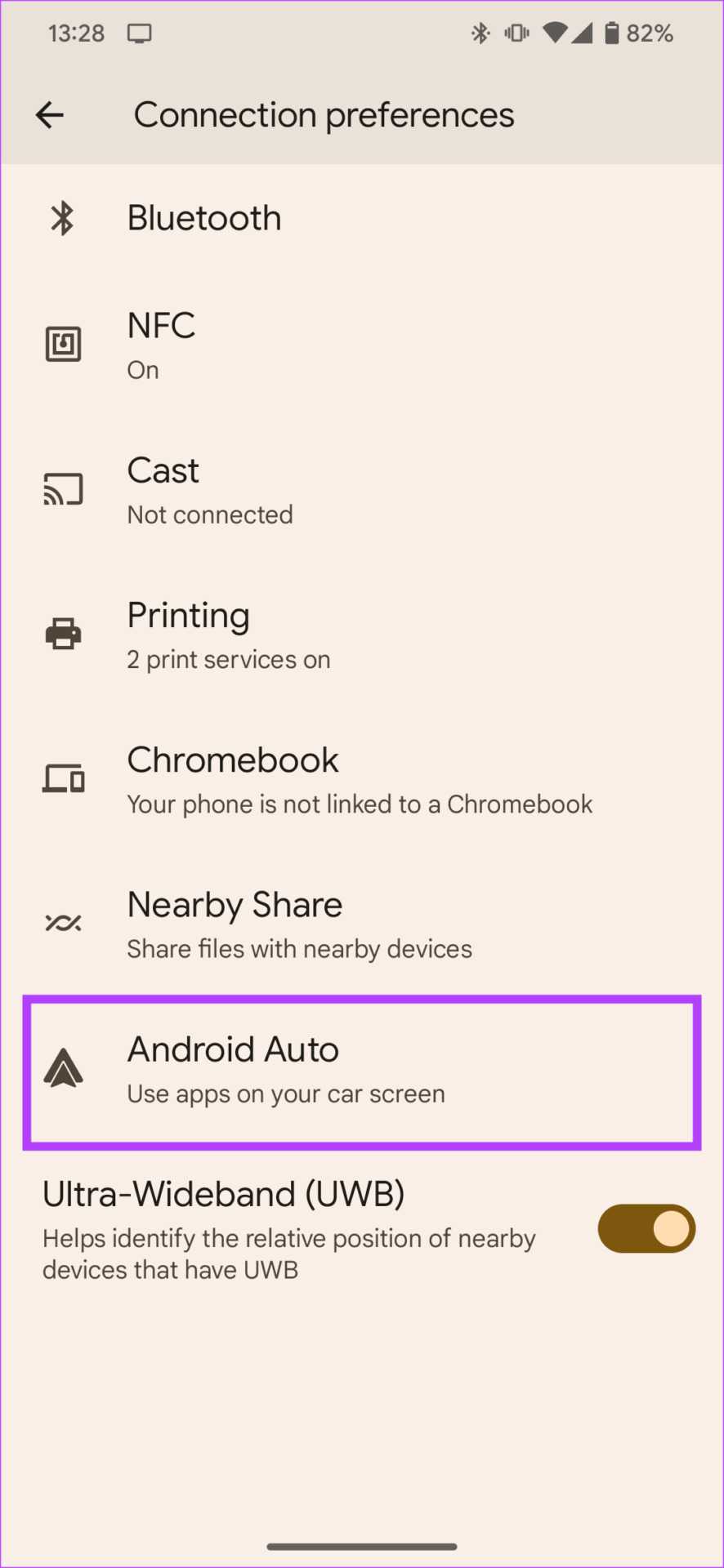Open the Cast option
Image resolution: width=724 pixels, height=1568 pixels.
[x=209, y=490]
